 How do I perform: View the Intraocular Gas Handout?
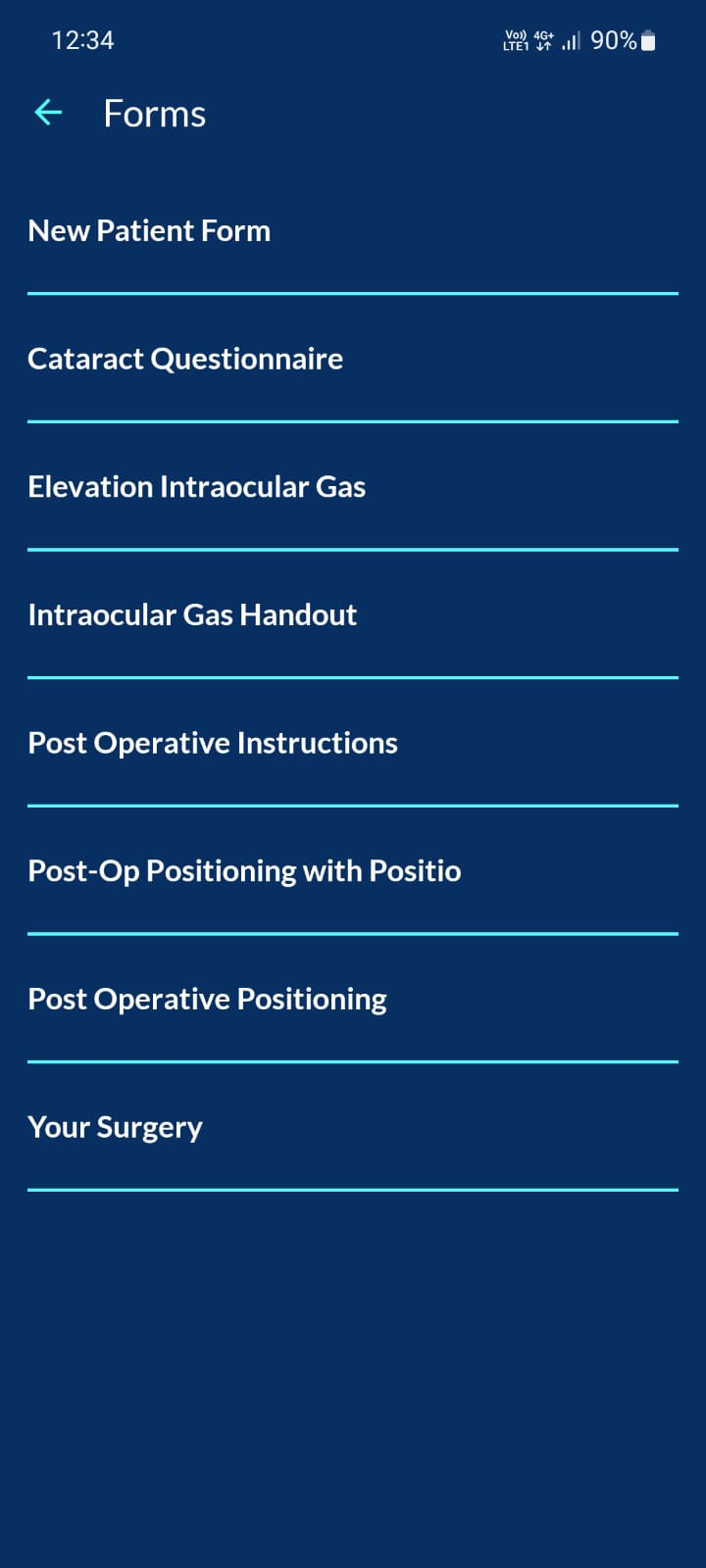click(x=353, y=615)
